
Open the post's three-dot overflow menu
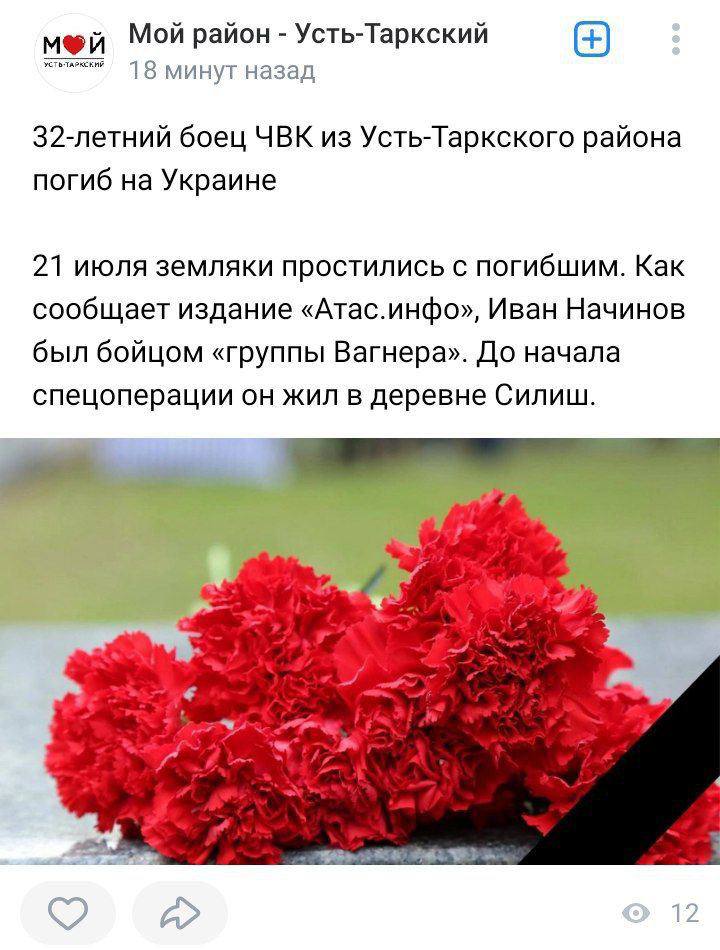tap(677, 40)
